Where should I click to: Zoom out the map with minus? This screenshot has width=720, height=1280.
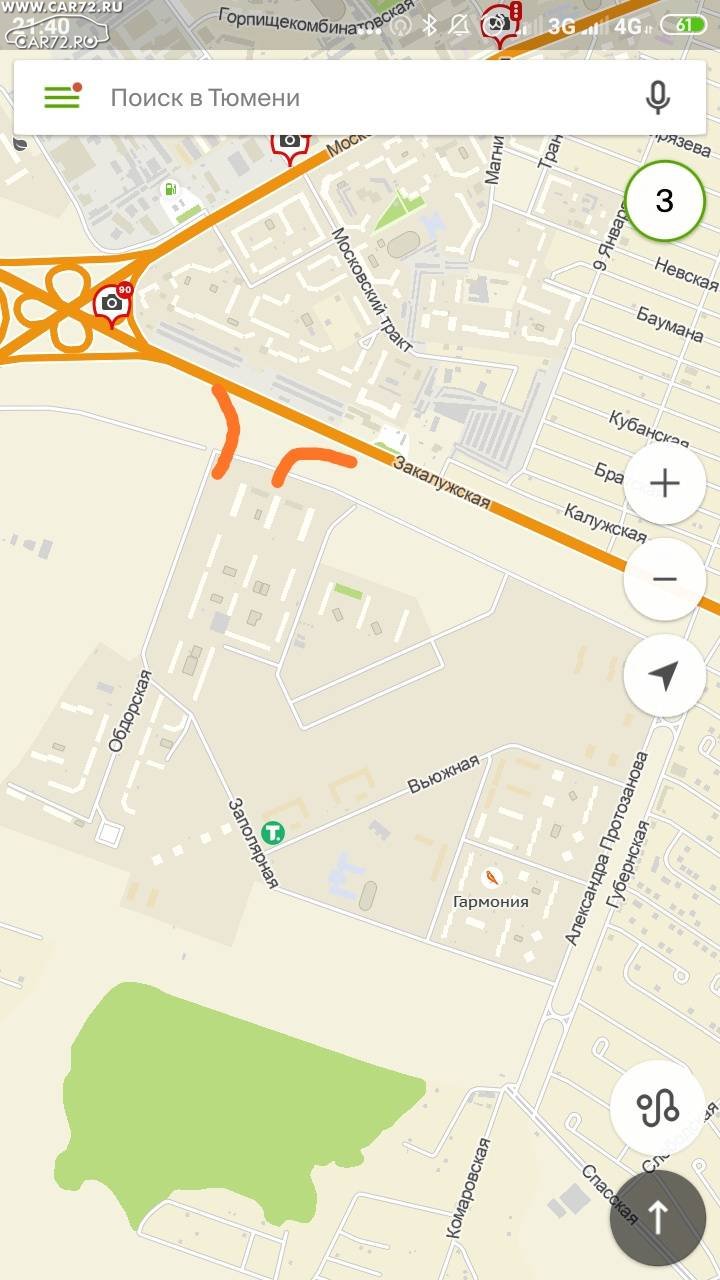click(x=665, y=579)
